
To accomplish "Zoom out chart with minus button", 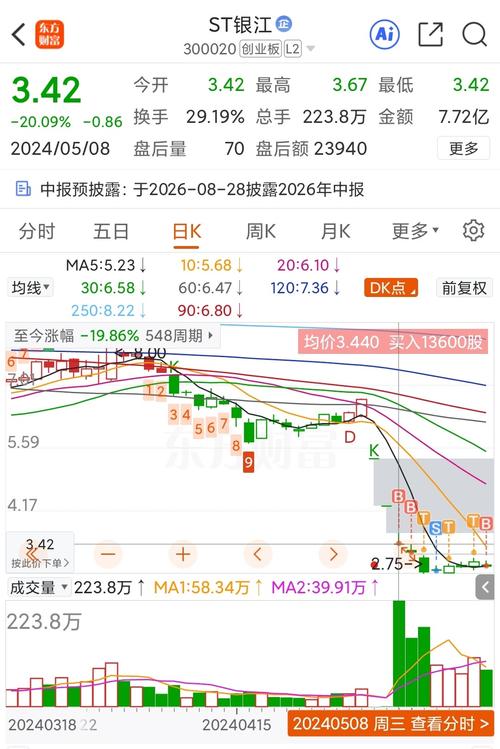I will click(x=108, y=555).
